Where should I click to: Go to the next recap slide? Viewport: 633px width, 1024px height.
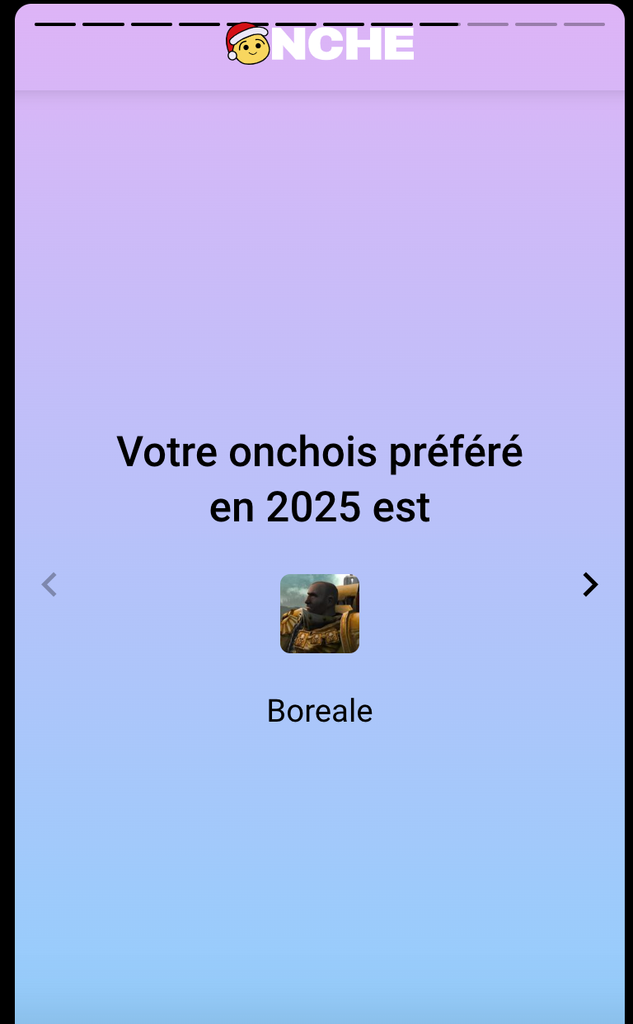[x=590, y=585]
